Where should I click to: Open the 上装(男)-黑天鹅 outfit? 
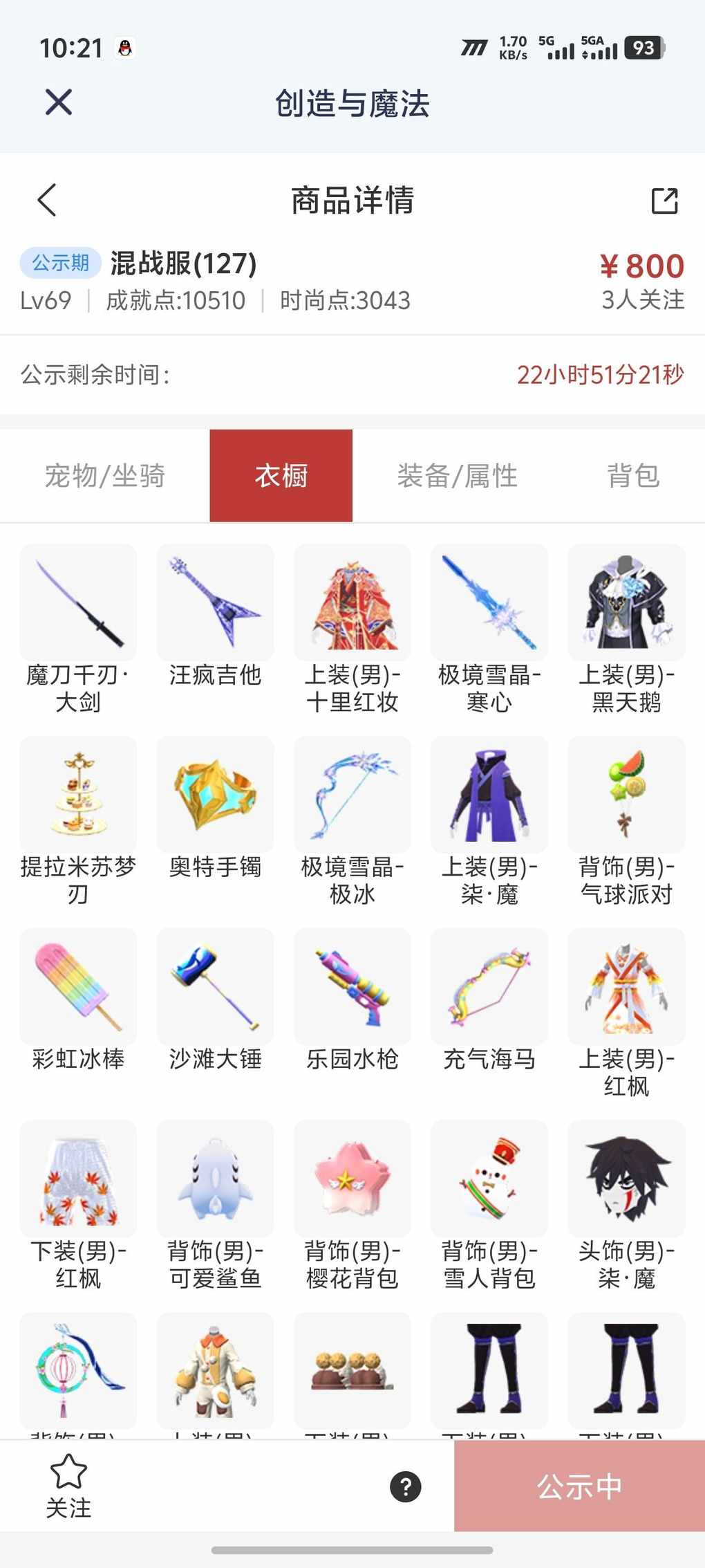point(626,603)
